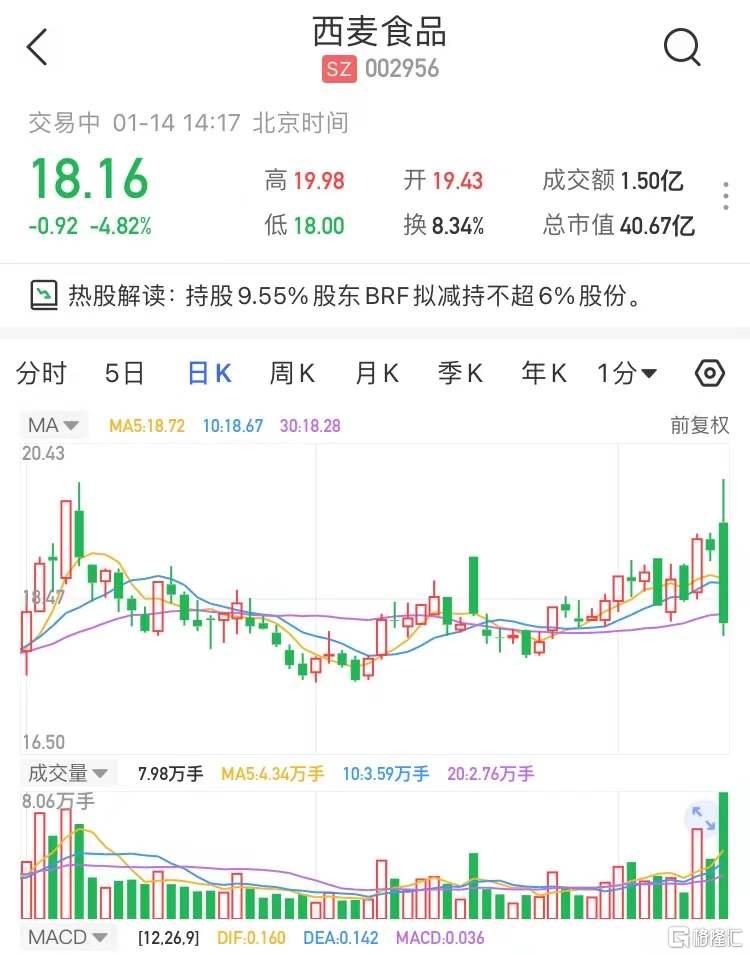Screen dimensions: 750x955
Task: Select the 日K chart tab
Action: point(210,374)
